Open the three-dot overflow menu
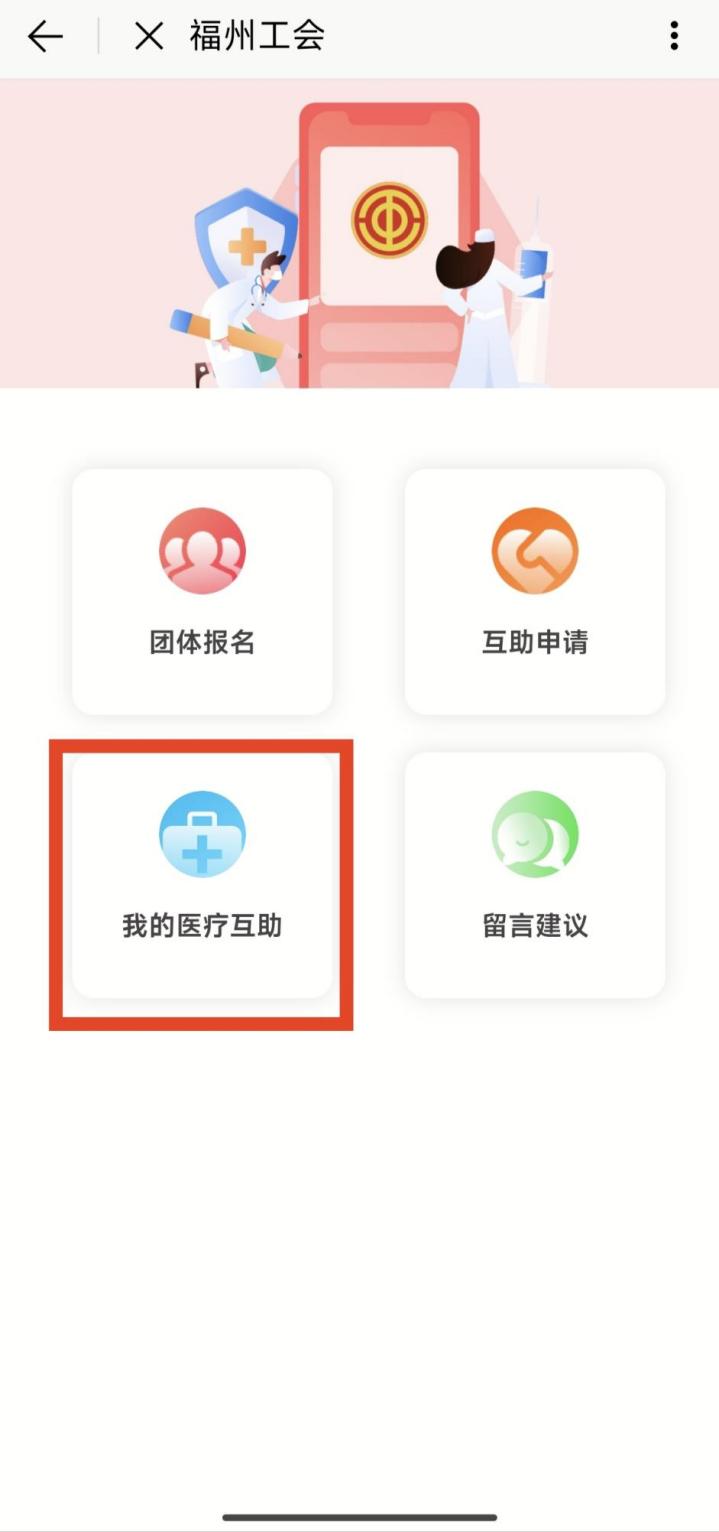The width and height of the screenshot is (719, 1532). pyautogui.click(x=674, y=37)
